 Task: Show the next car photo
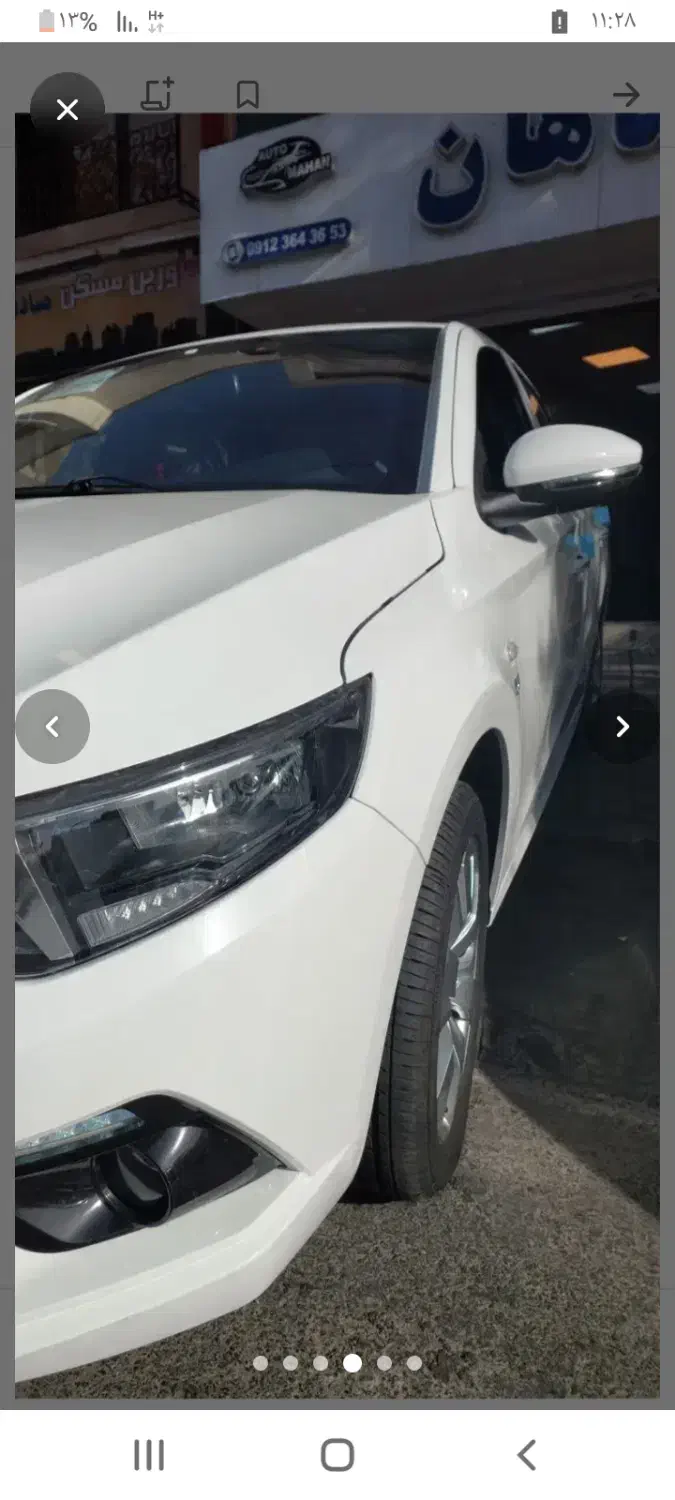coord(622,727)
